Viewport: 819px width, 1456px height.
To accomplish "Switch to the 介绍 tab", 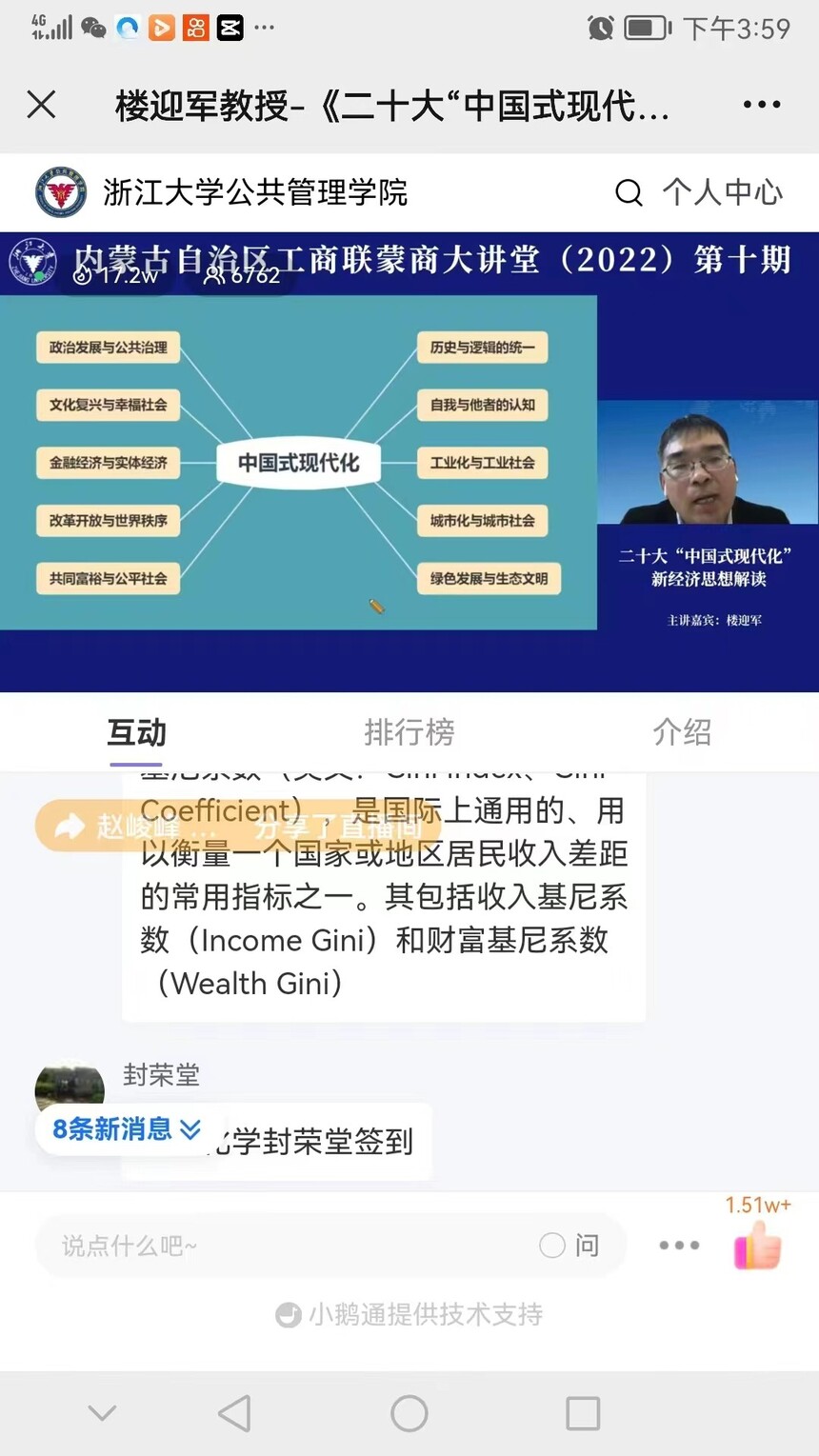I will [x=682, y=731].
